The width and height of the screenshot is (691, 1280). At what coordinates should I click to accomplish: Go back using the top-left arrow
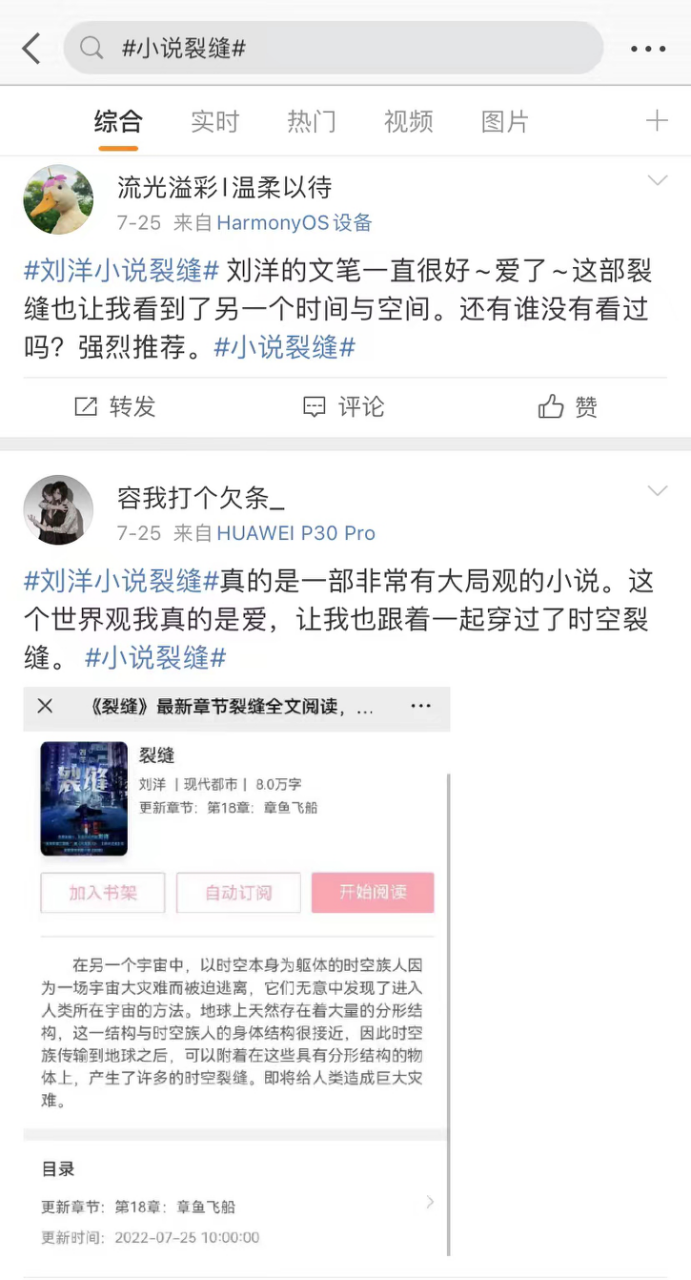pos(32,48)
